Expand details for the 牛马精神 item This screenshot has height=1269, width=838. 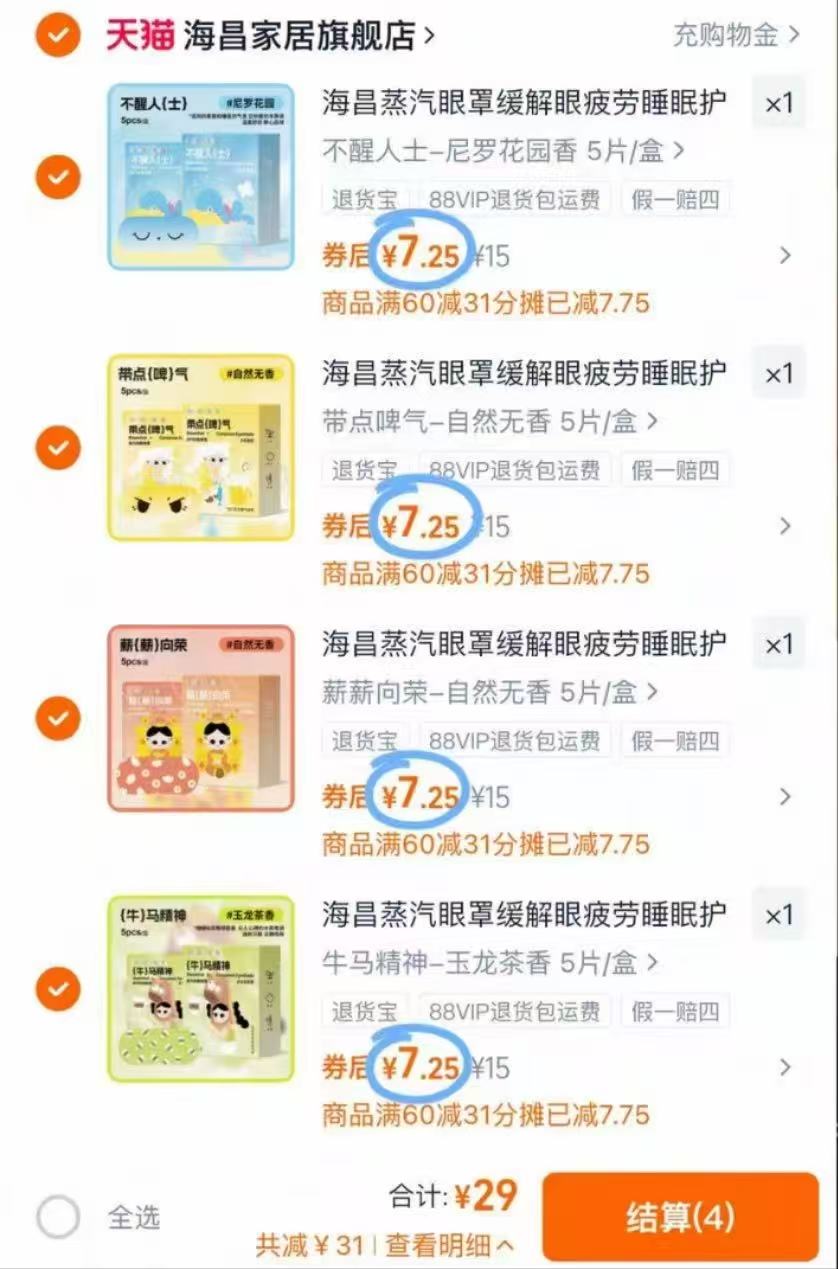784,1066
